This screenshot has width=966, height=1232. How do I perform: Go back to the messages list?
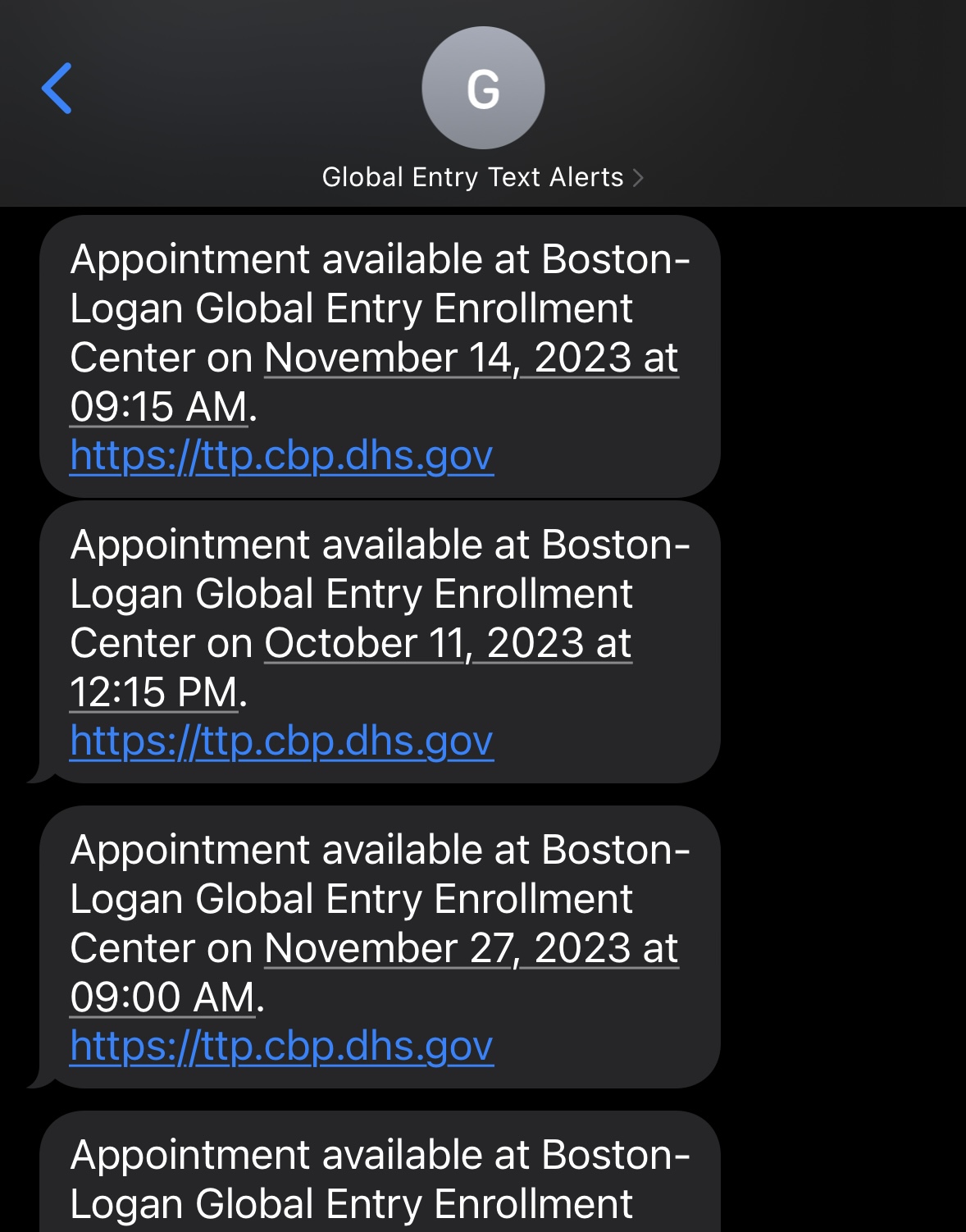tap(57, 89)
